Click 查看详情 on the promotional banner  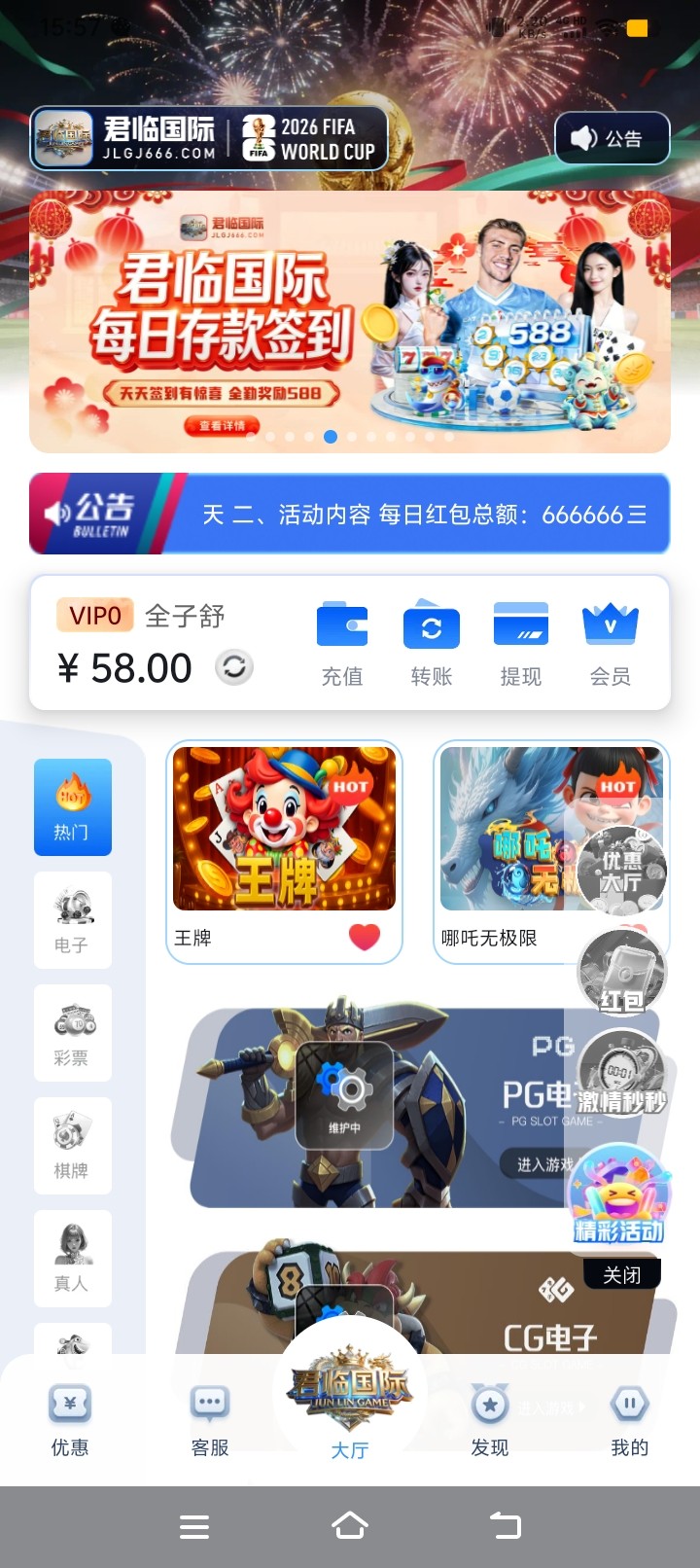click(x=222, y=425)
